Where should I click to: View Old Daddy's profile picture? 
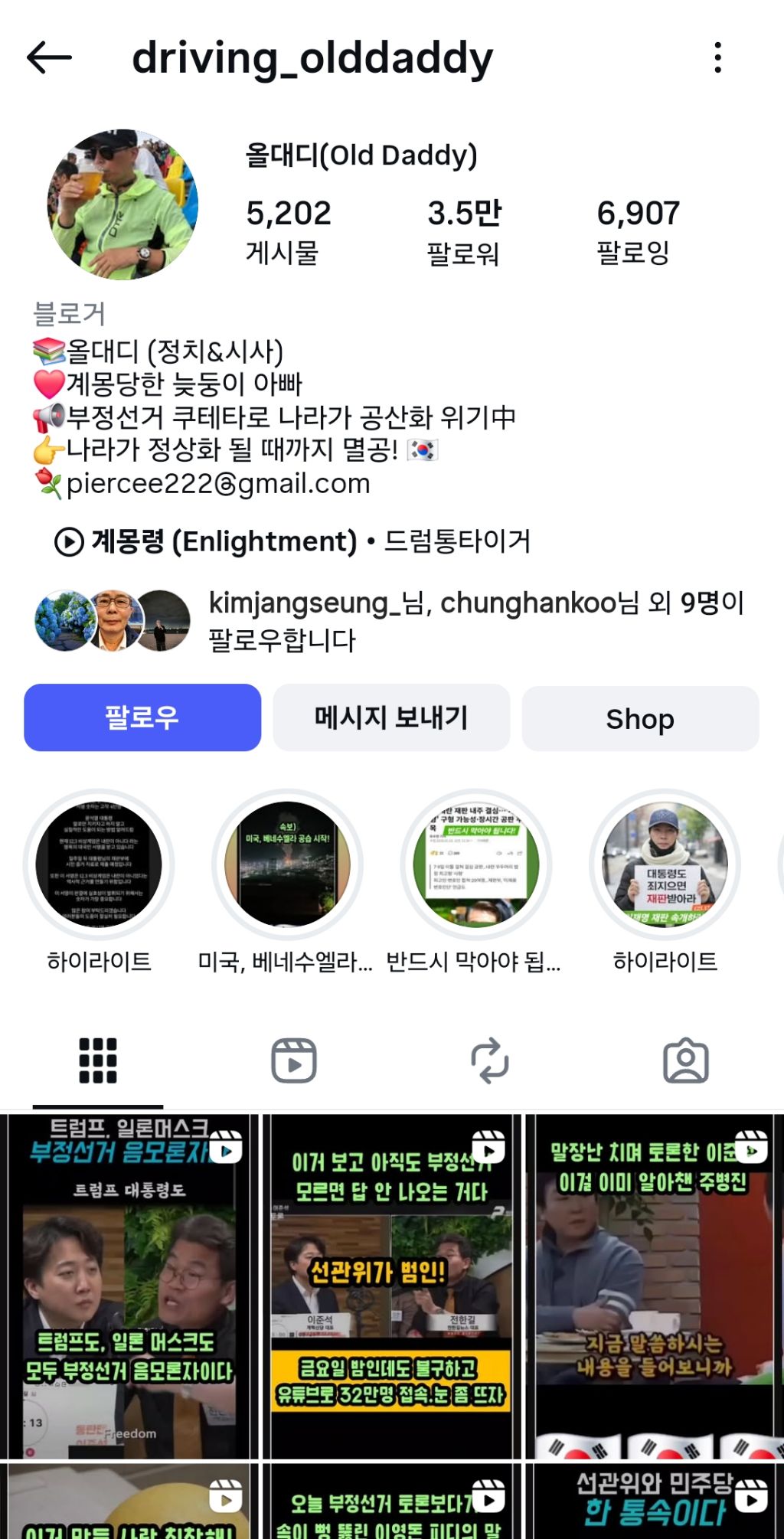tap(123, 204)
